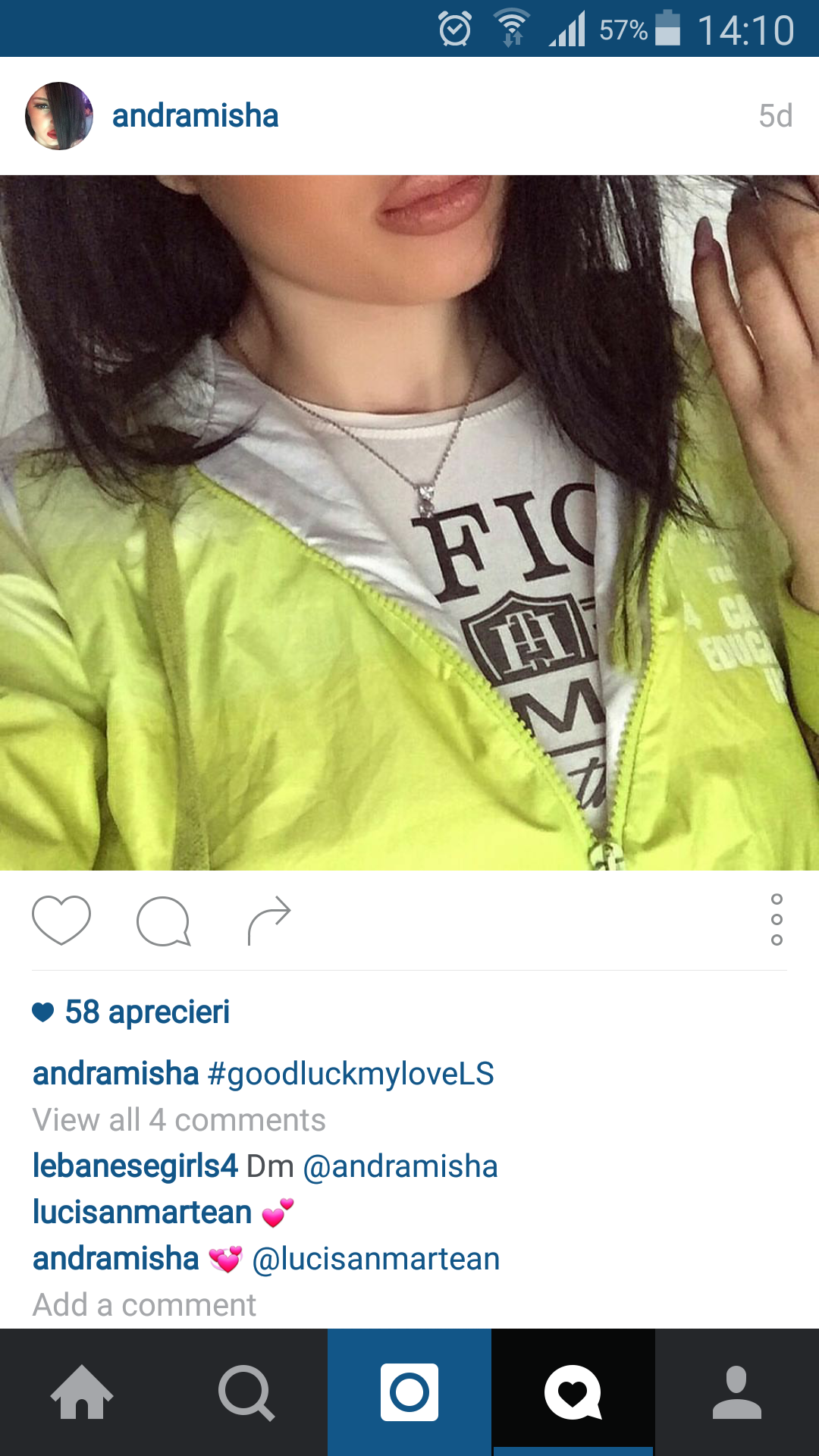The image size is (819, 1456).
Task: Like andramisha's post with the heart icon
Action: [x=61, y=920]
